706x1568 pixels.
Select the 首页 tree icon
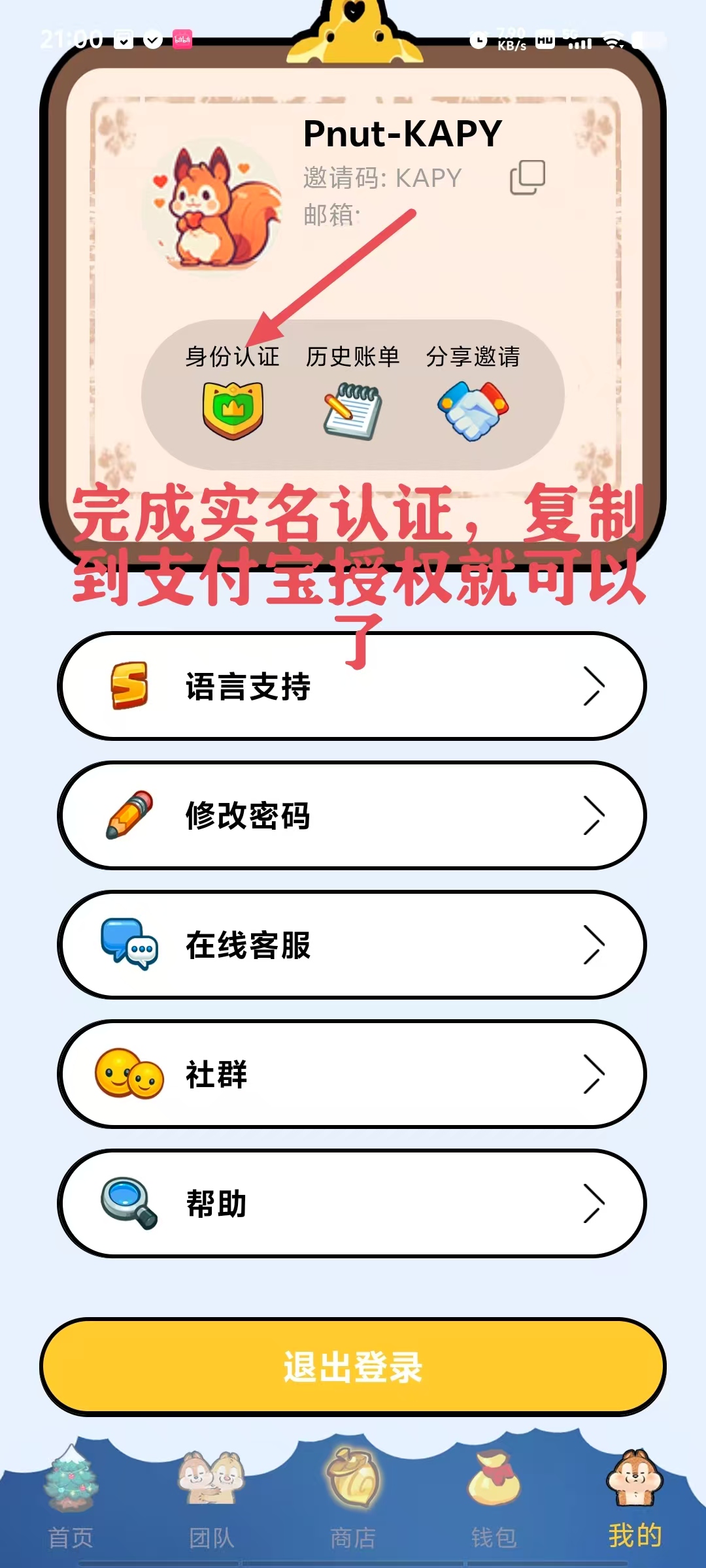coord(70,1482)
